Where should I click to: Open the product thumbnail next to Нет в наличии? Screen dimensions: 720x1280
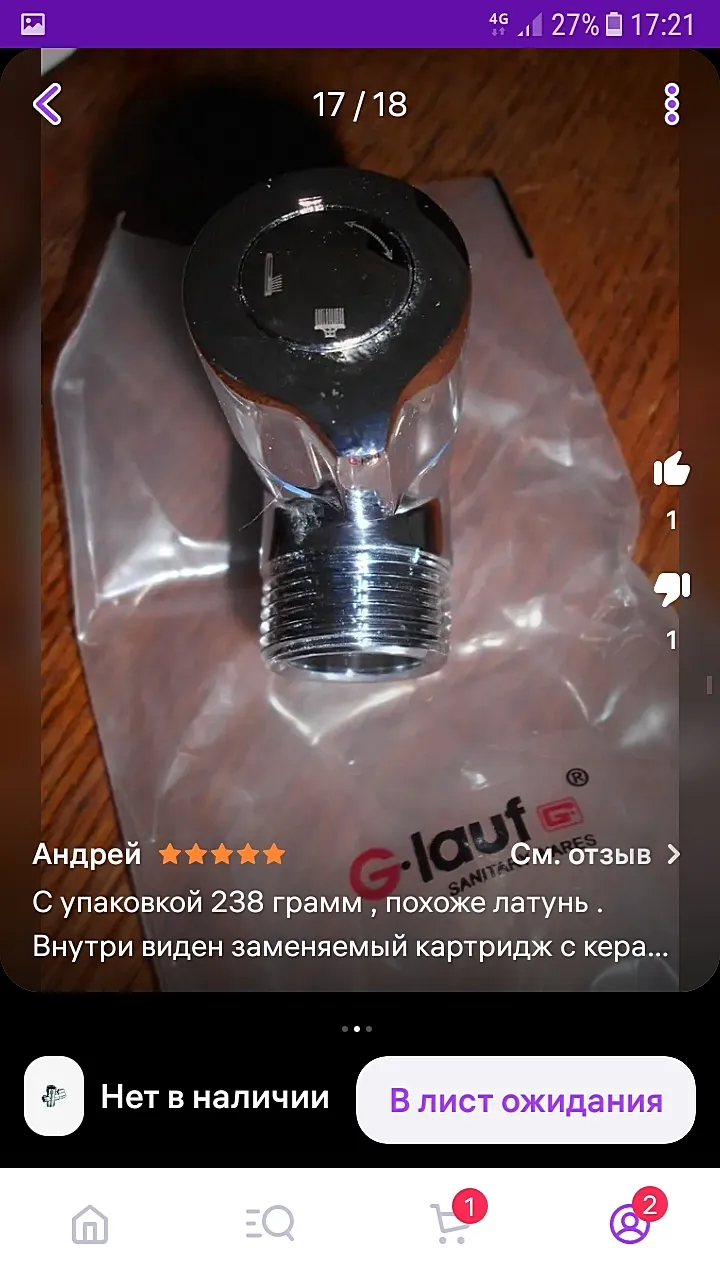tap(54, 1096)
